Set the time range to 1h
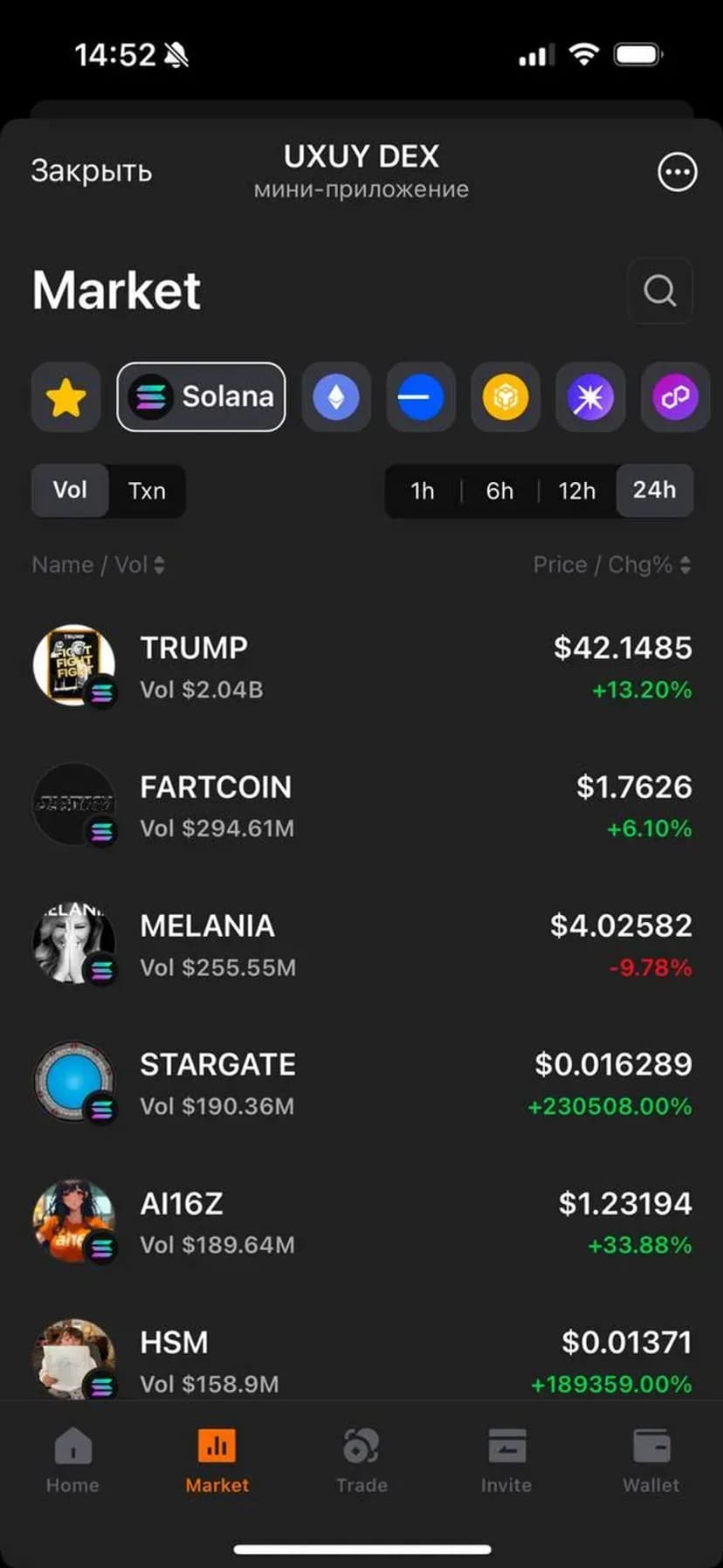Image resolution: width=723 pixels, height=1568 pixels. pyautogui.click(x=423, y=491)
